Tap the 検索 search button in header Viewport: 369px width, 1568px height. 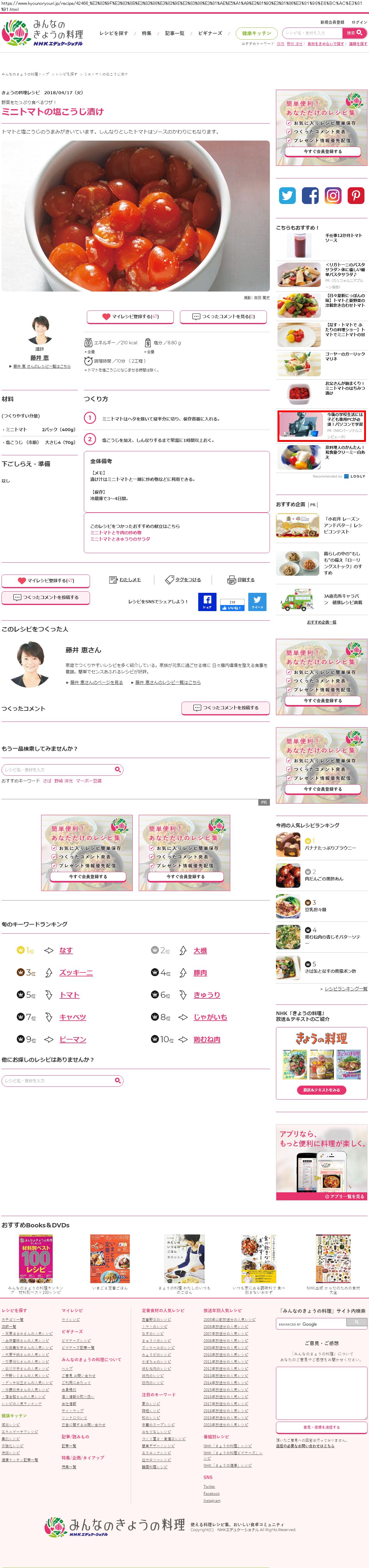tap(354, 33)
